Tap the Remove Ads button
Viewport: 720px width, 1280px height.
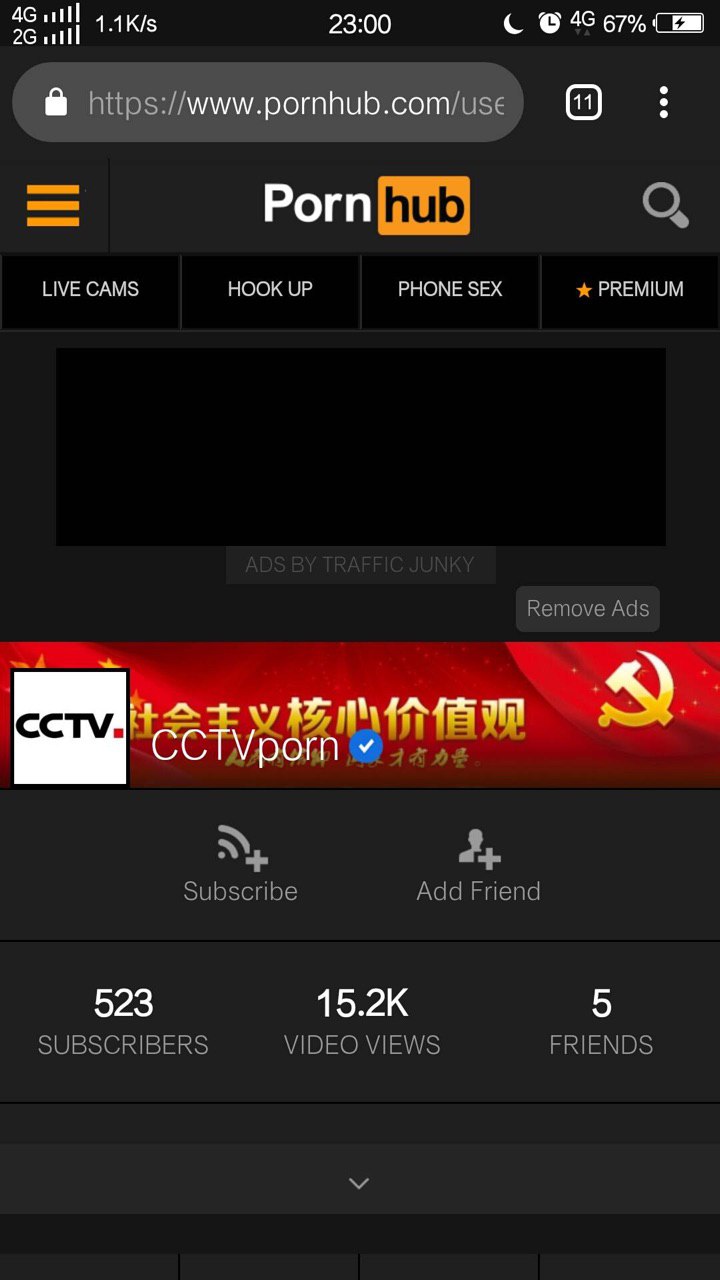click(588, 608)
